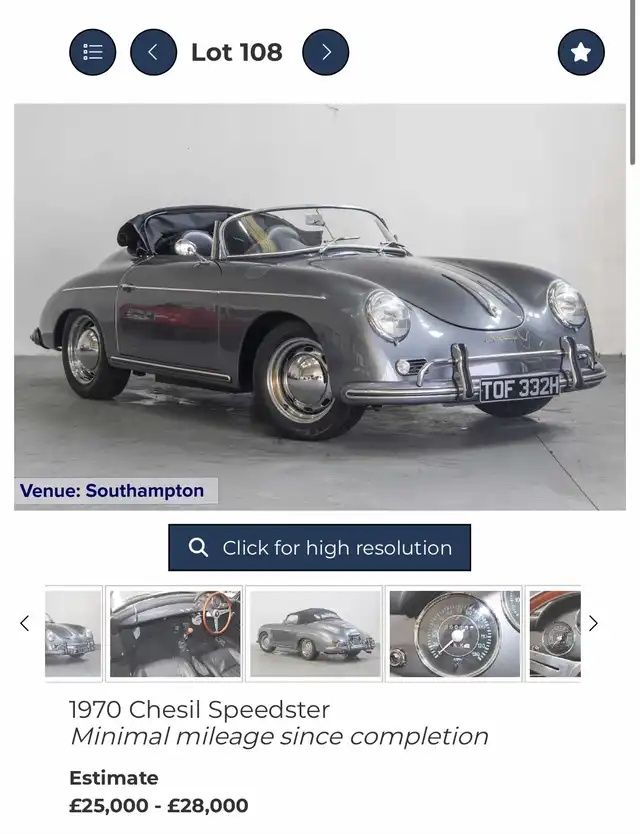The image size is (640, 834).
Task: Open the lot list menu
Action: 93,52
